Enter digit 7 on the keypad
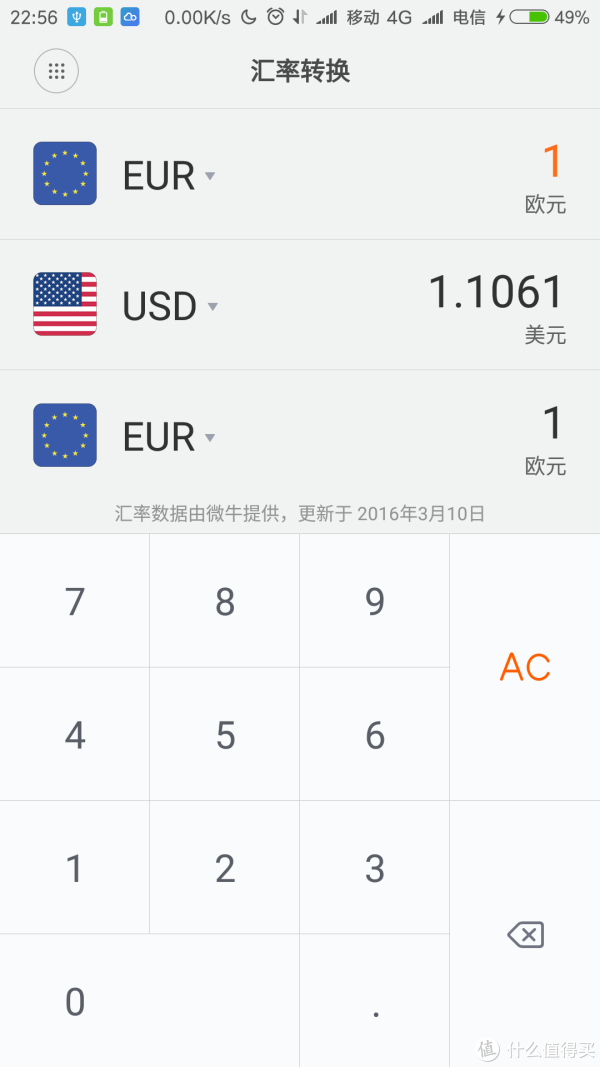The width and height of the screenshot is (600, 1067). [75, 601]
